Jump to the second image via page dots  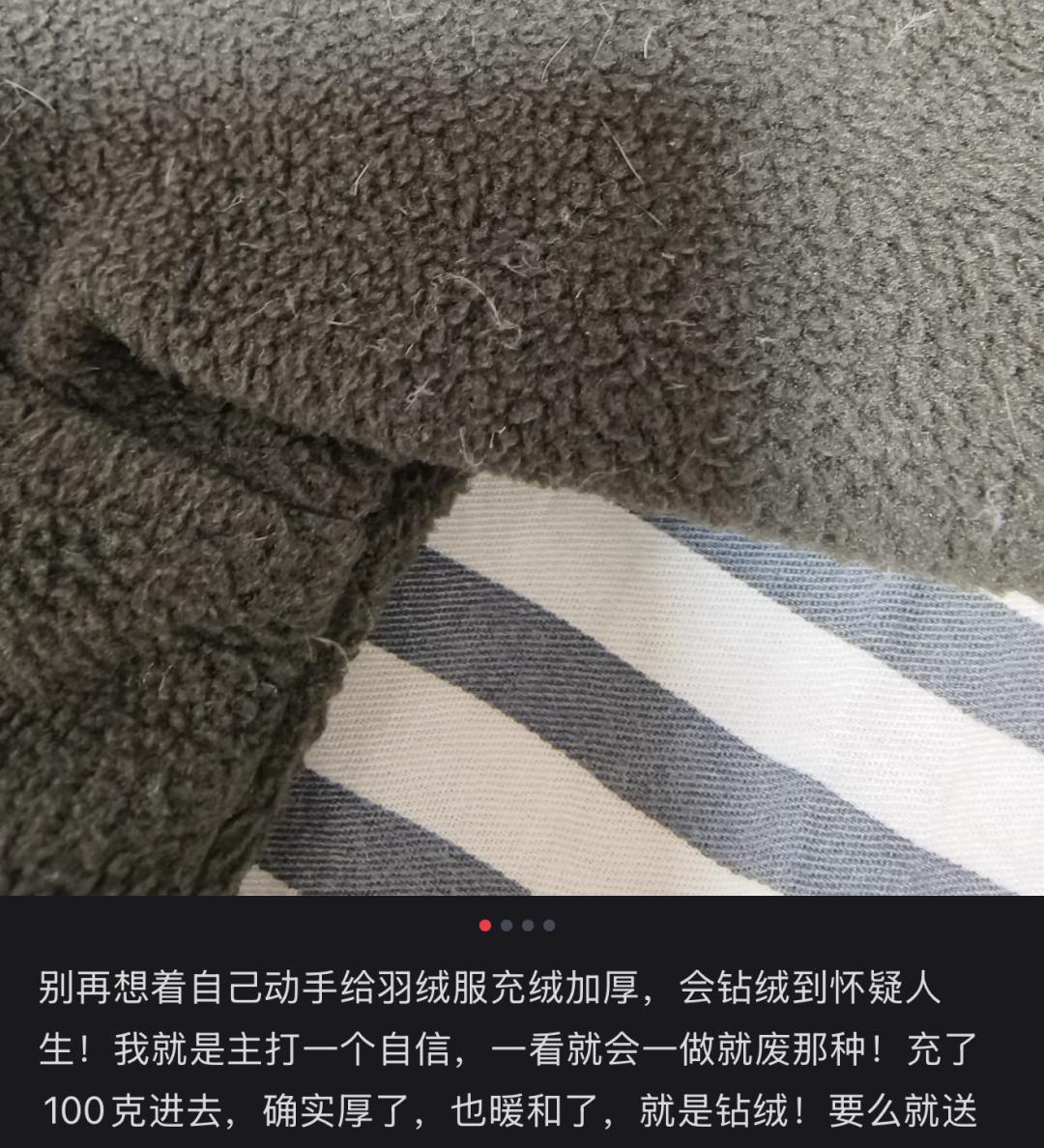(x=507, y=926)
